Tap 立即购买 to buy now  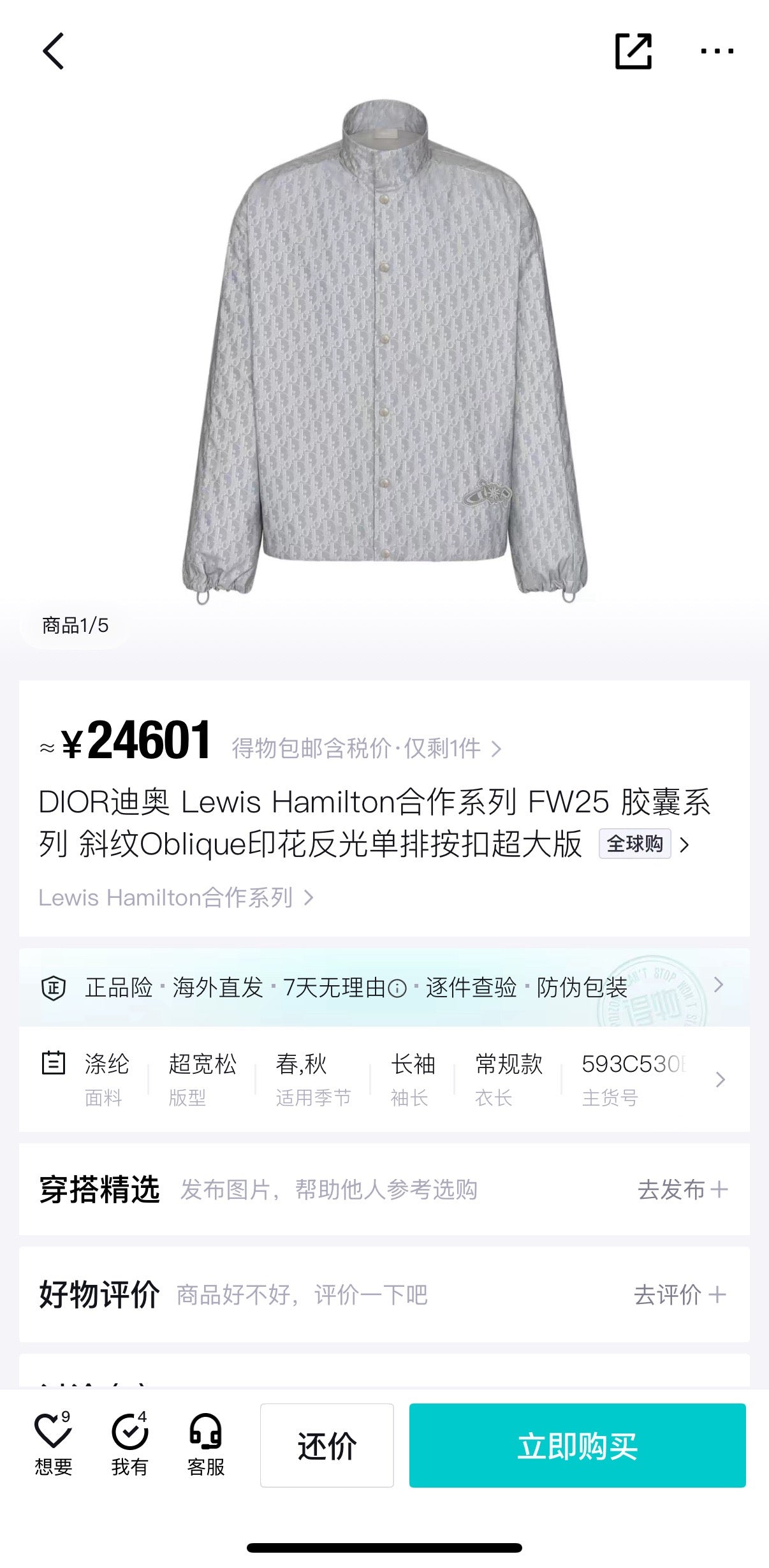click(577, 1445)
